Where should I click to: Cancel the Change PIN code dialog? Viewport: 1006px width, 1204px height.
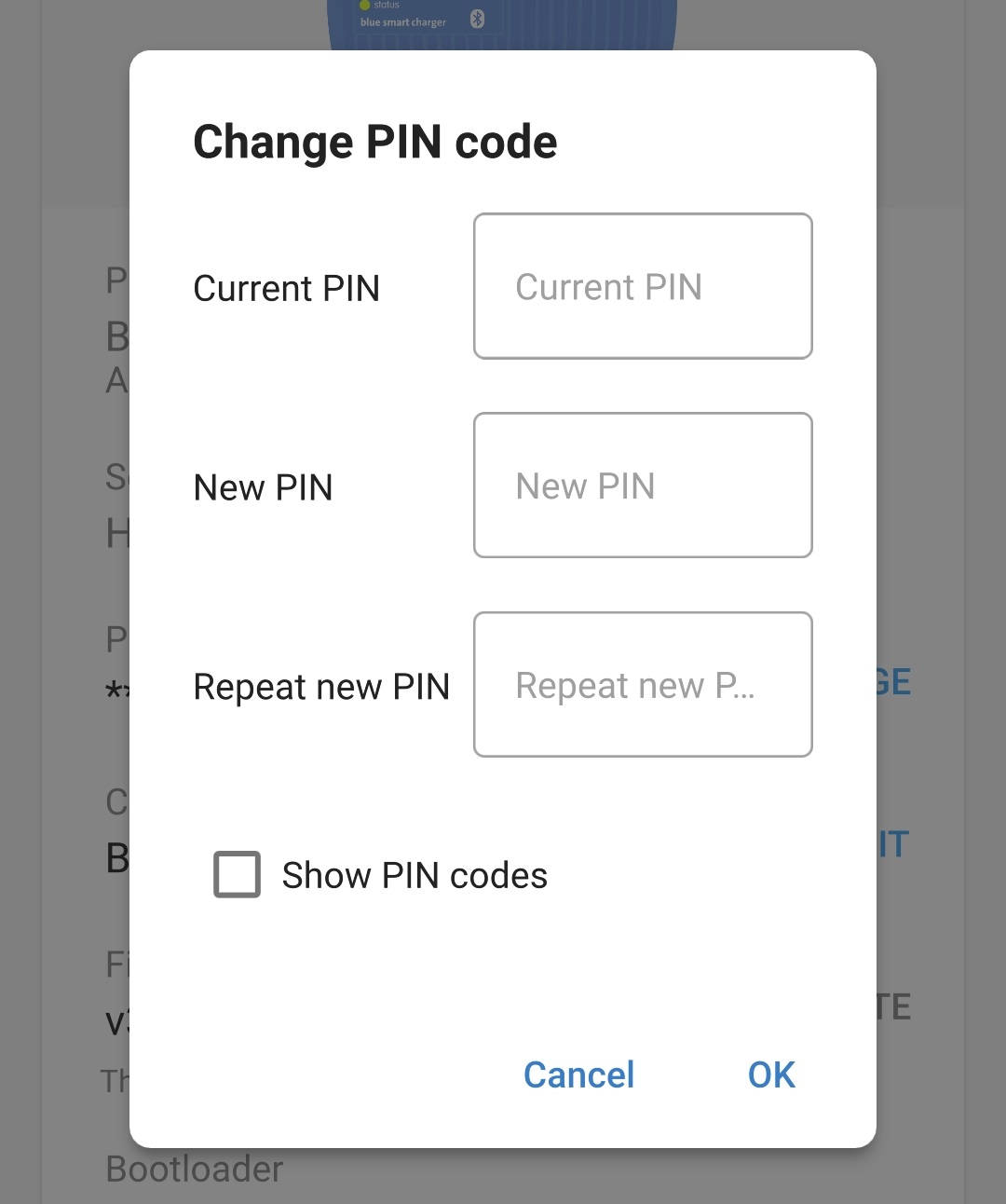pyautogui.click(x=578, y=1074)
